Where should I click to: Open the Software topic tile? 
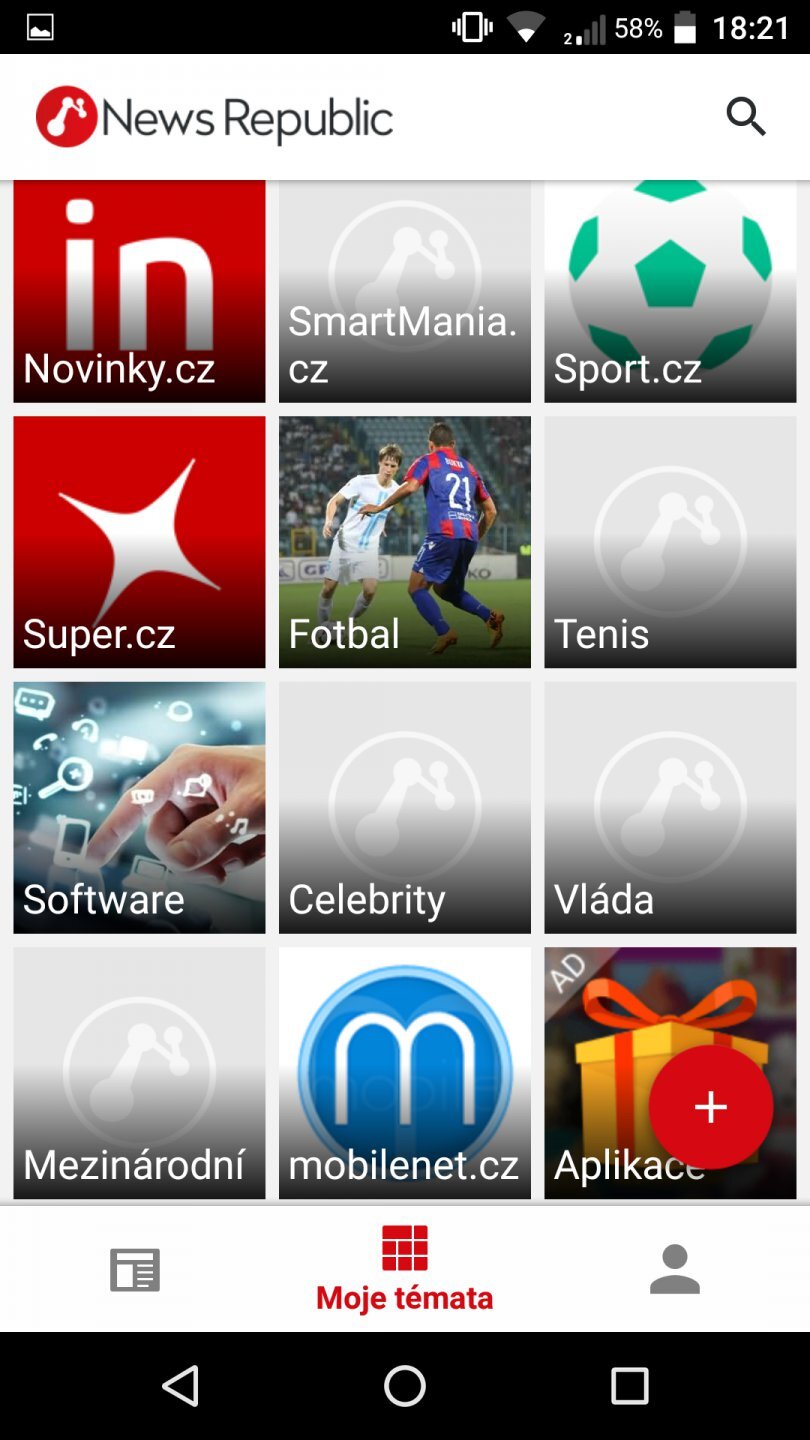tap(138, 807)
